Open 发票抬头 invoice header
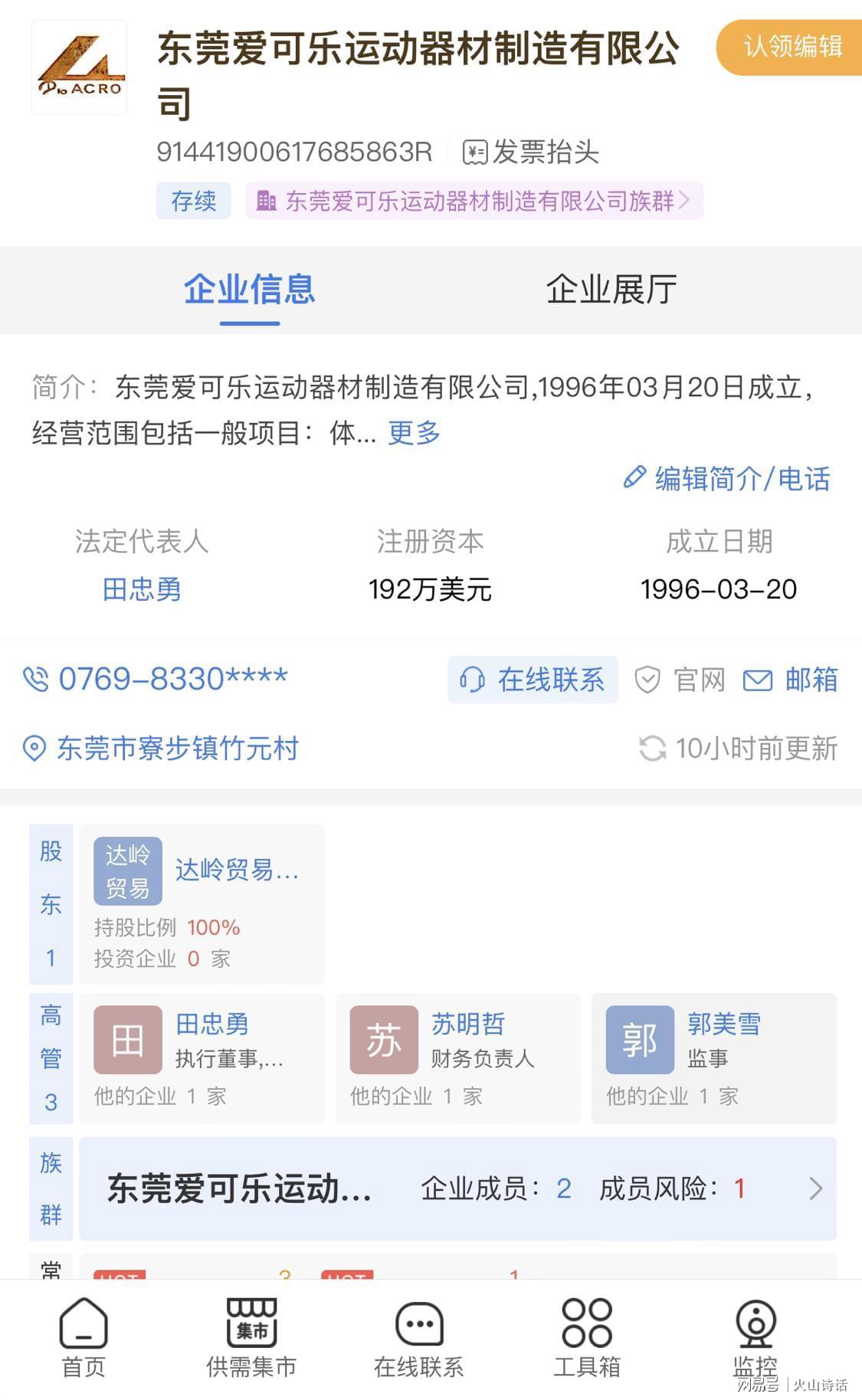This screenshot has height=1400, width=862. pos(530,152)
